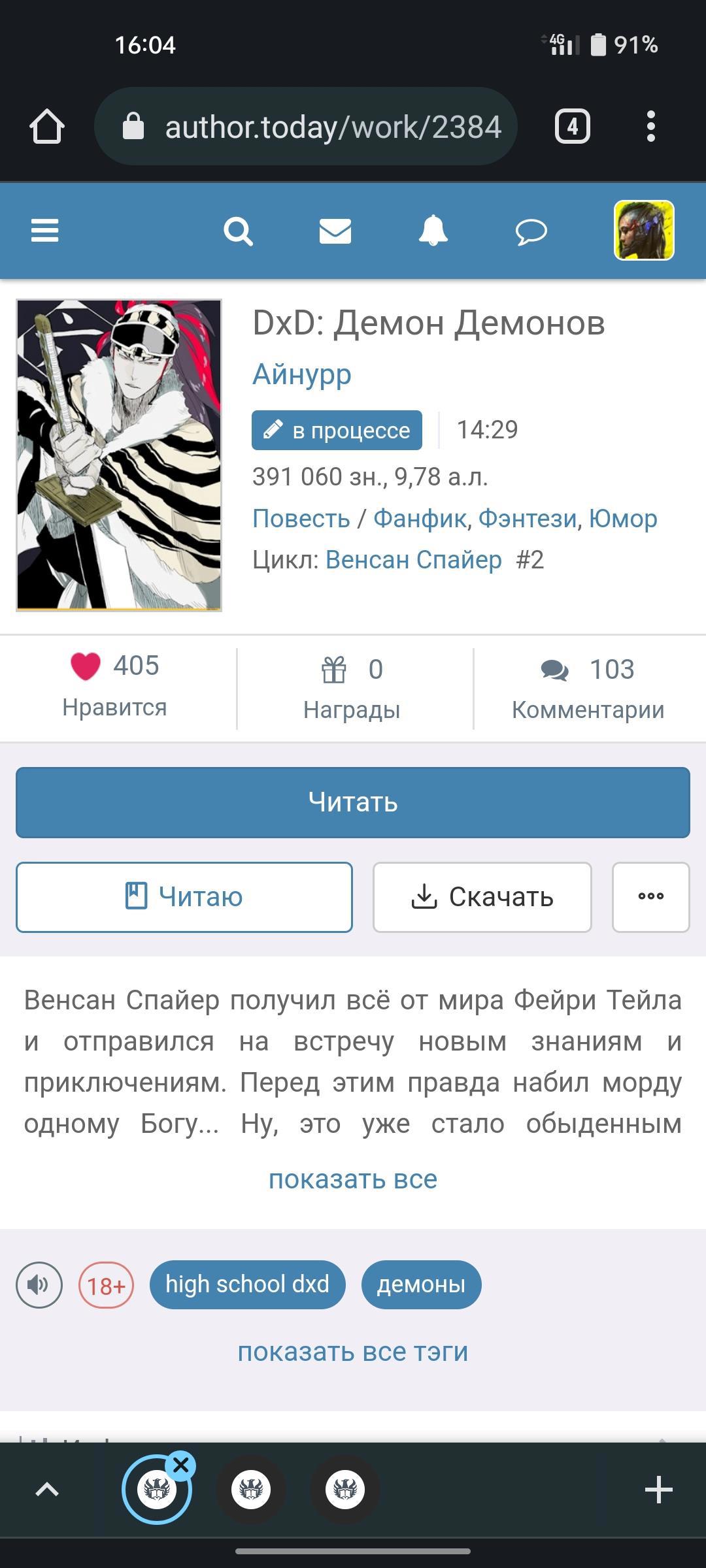Open the notifications bell

(433, 231)
